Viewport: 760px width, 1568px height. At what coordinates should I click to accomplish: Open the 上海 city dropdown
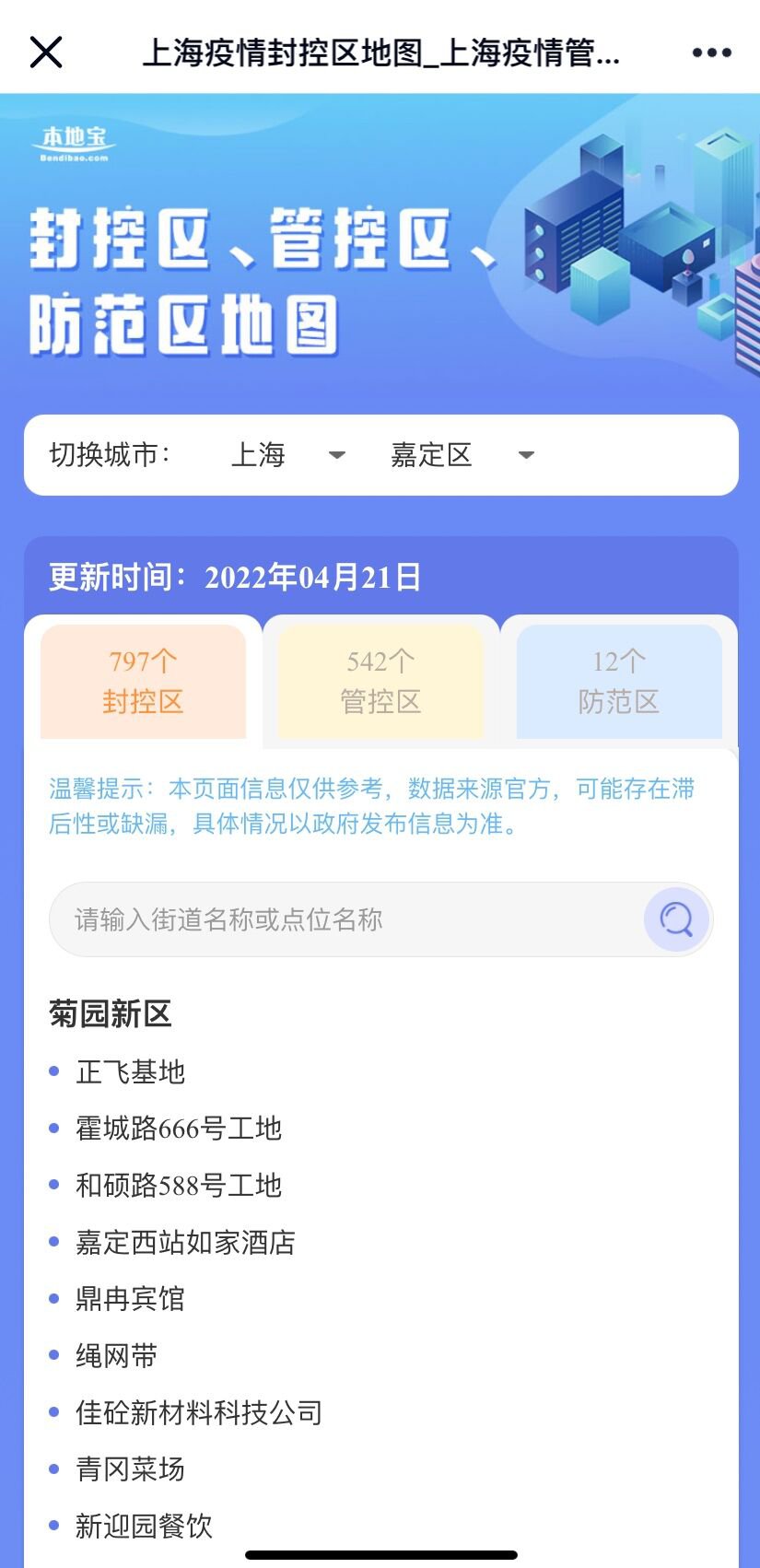(286, 455)
